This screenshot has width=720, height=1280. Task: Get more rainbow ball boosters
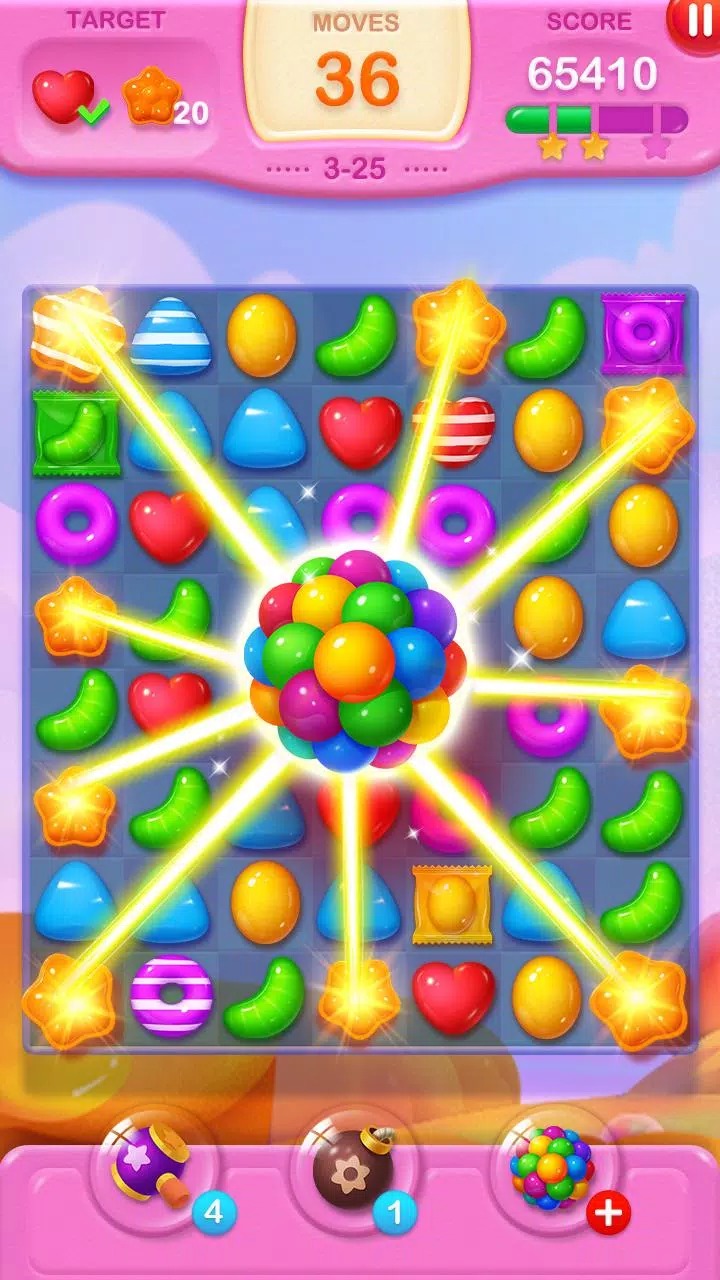[608, 1214]
